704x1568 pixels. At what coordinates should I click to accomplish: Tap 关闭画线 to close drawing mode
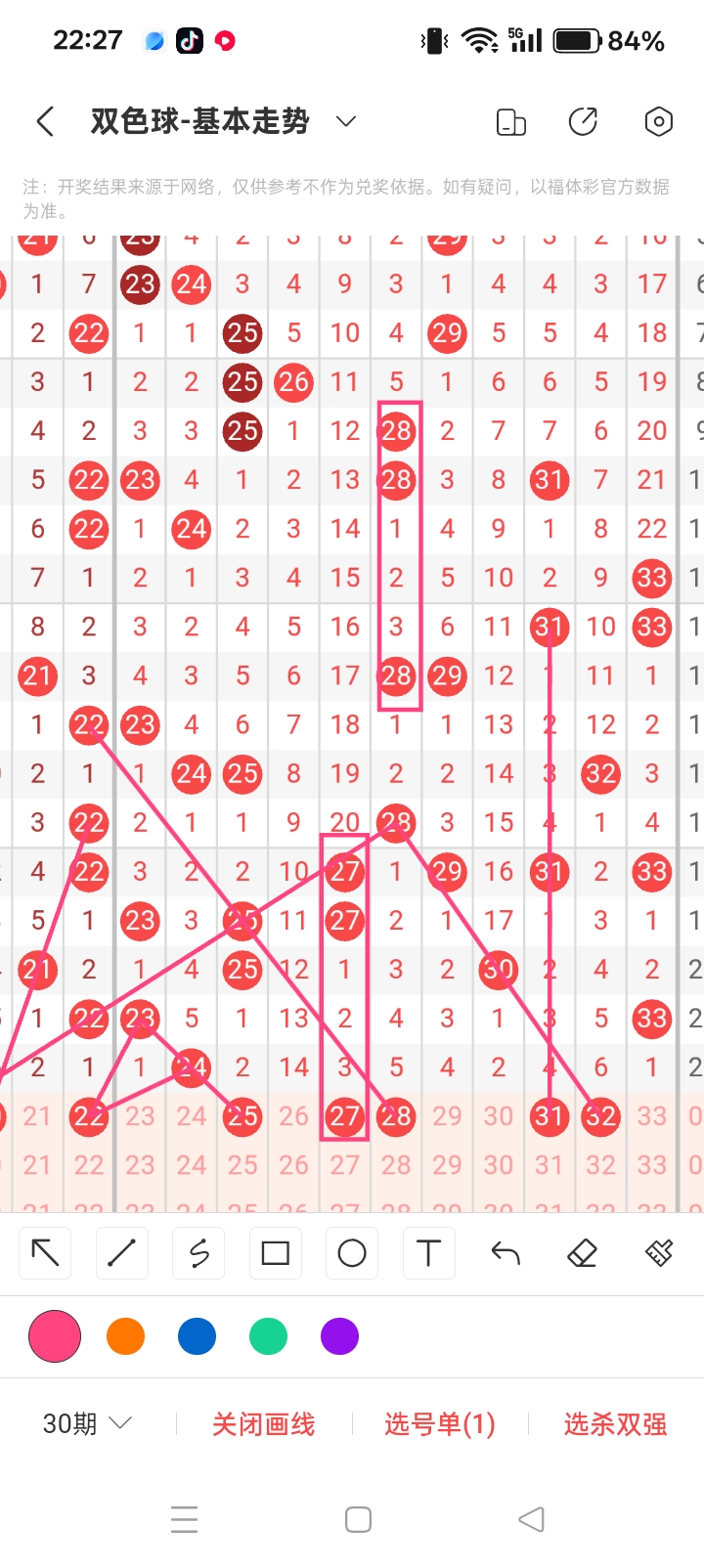click(x=264, y=1424)
